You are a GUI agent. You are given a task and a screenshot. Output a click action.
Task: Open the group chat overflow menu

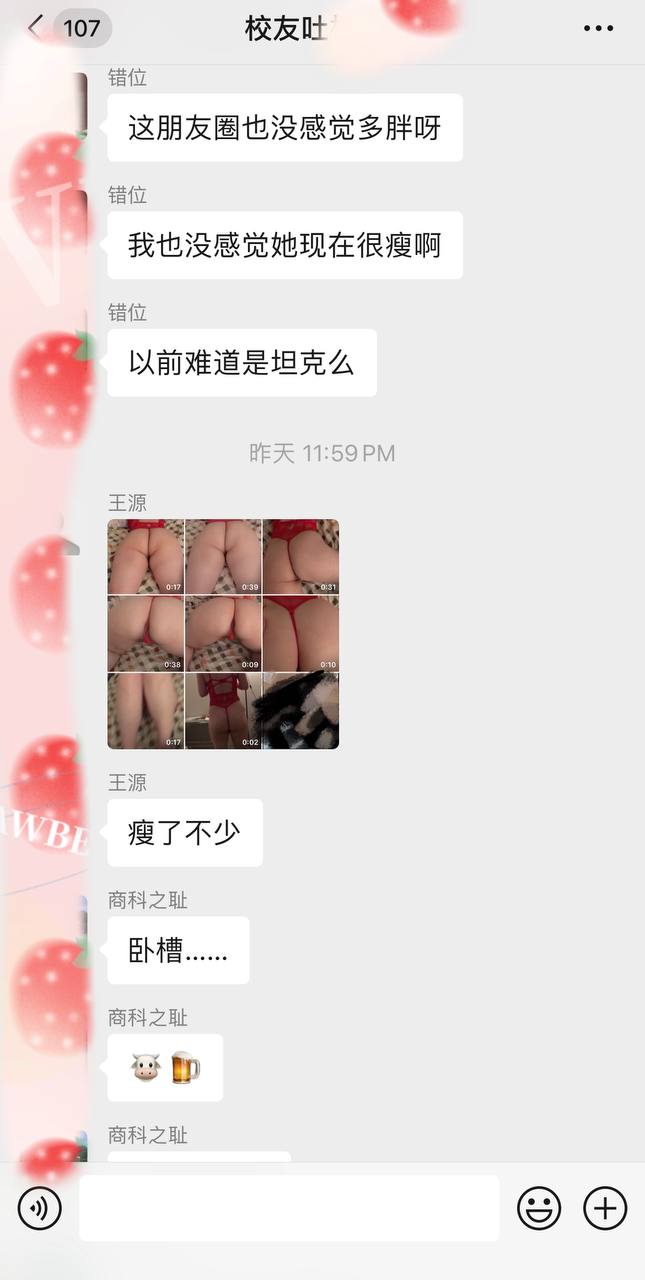point(598,28)
